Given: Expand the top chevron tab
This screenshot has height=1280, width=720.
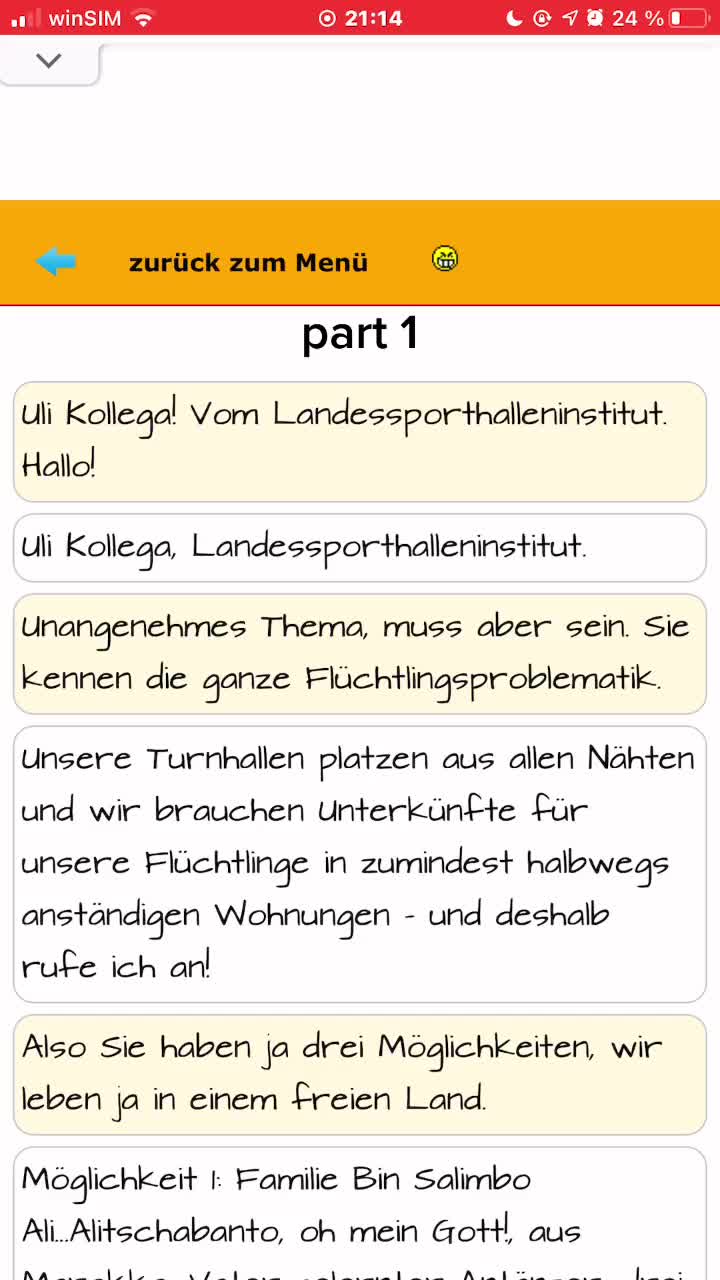Looking at the screenshot, I should click(48, 61).
